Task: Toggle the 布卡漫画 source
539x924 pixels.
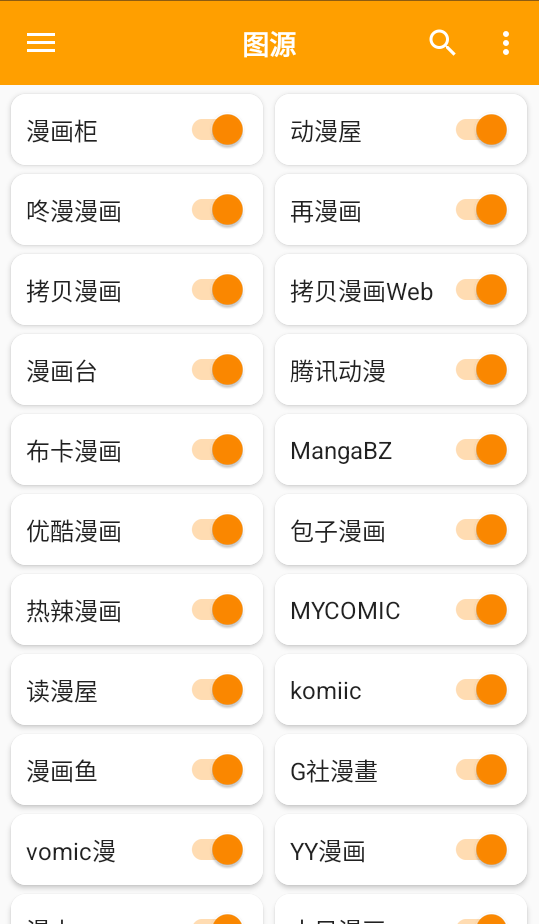Action: click(217, 450)
